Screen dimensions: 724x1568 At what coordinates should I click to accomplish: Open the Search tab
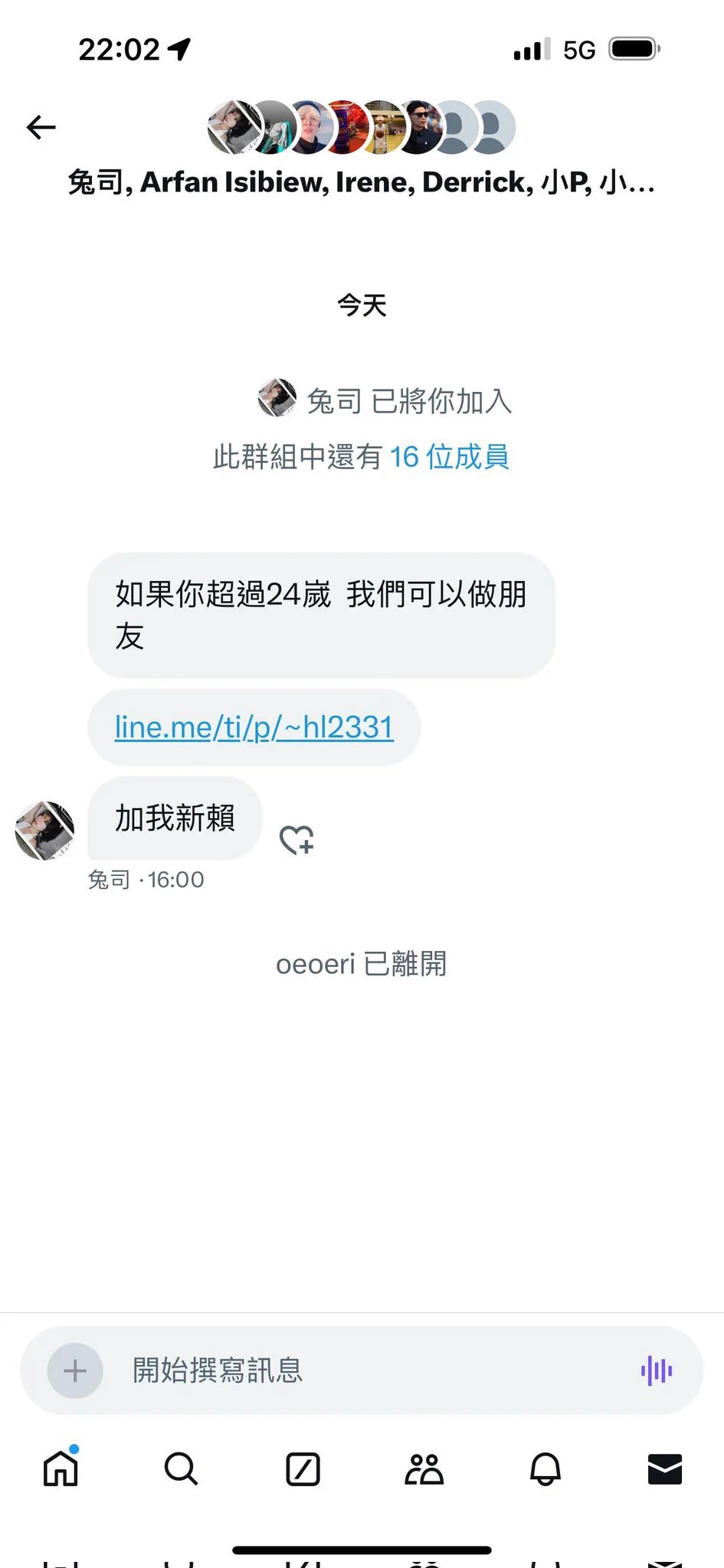click(x=182, y=1468)
